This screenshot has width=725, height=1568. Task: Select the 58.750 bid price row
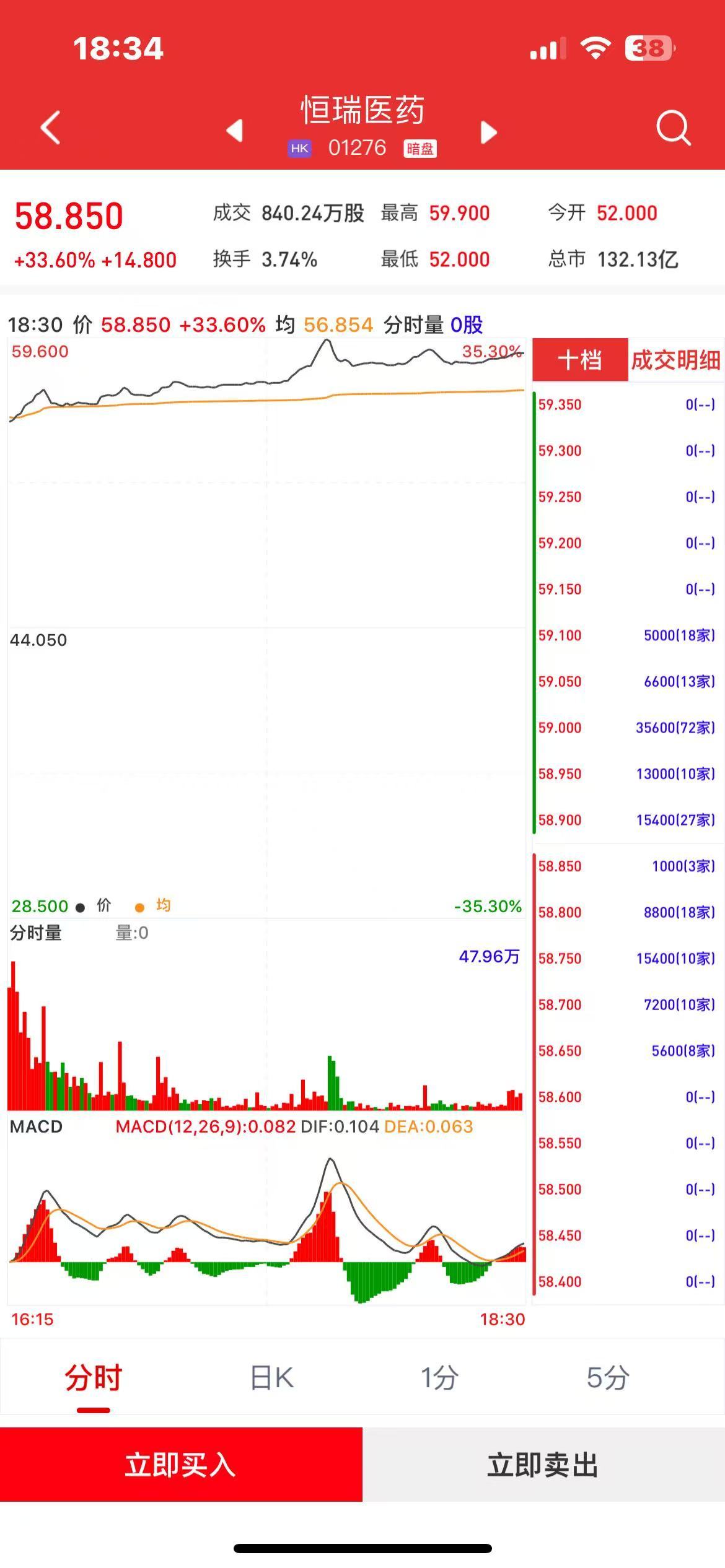[626, 959]
